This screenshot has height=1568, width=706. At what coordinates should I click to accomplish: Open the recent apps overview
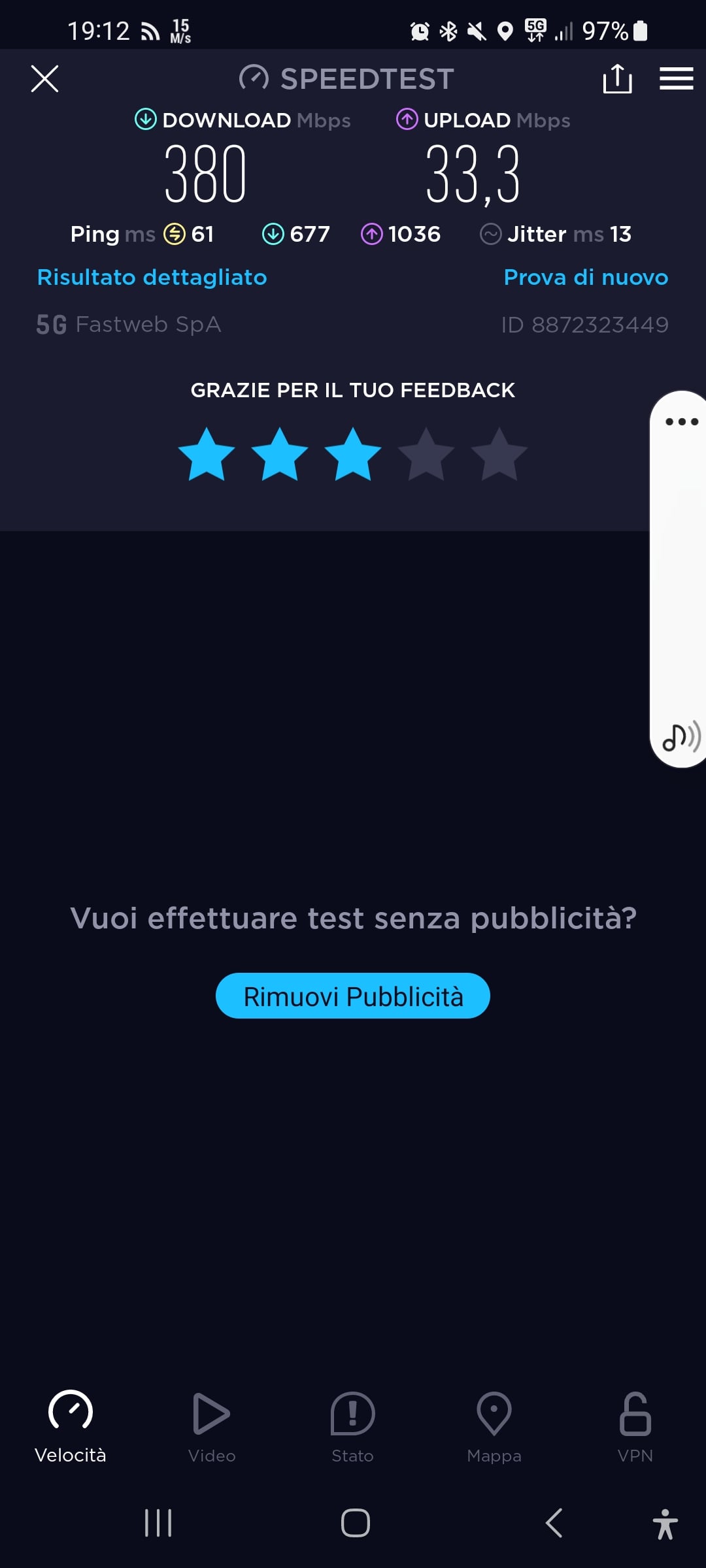coord(158,1524)
